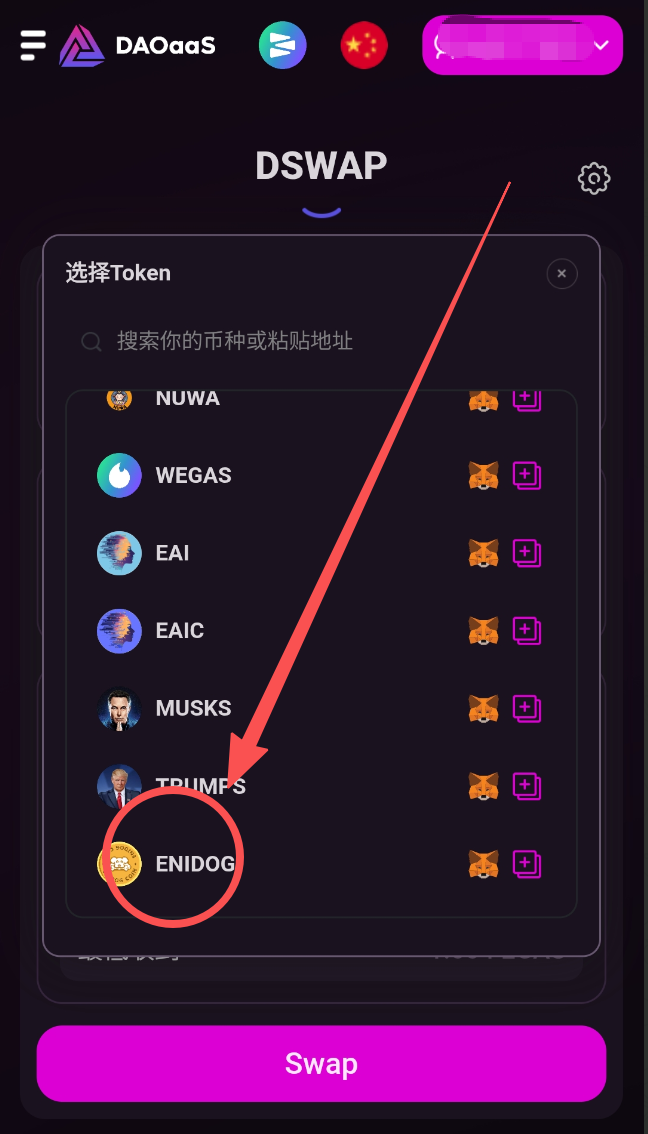Choose the ENIDOG token
Screen dimensions: 648x1134
pyautogui.click(x=195, y=863)
